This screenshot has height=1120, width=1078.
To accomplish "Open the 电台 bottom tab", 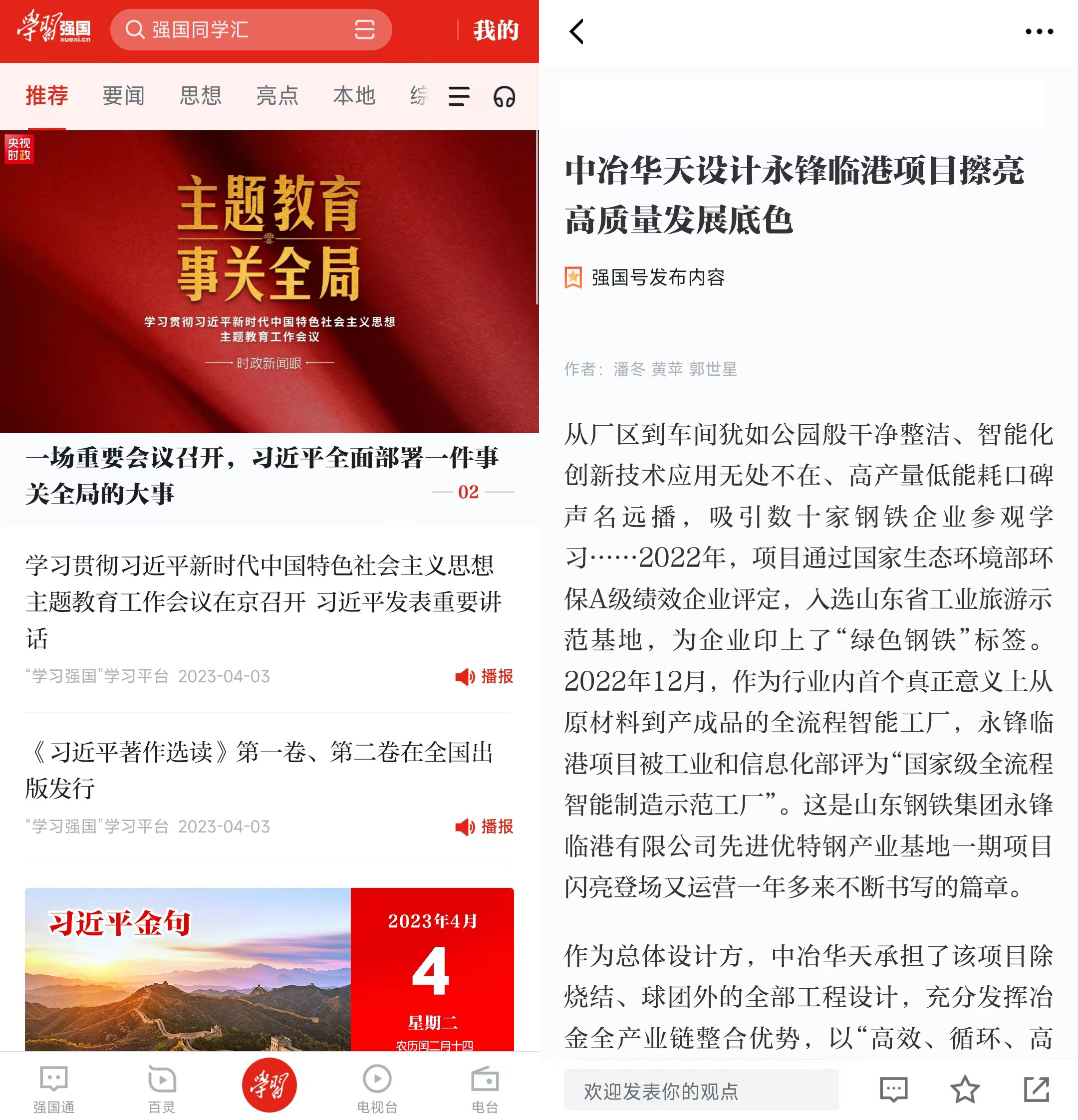I will [485, 1089].
